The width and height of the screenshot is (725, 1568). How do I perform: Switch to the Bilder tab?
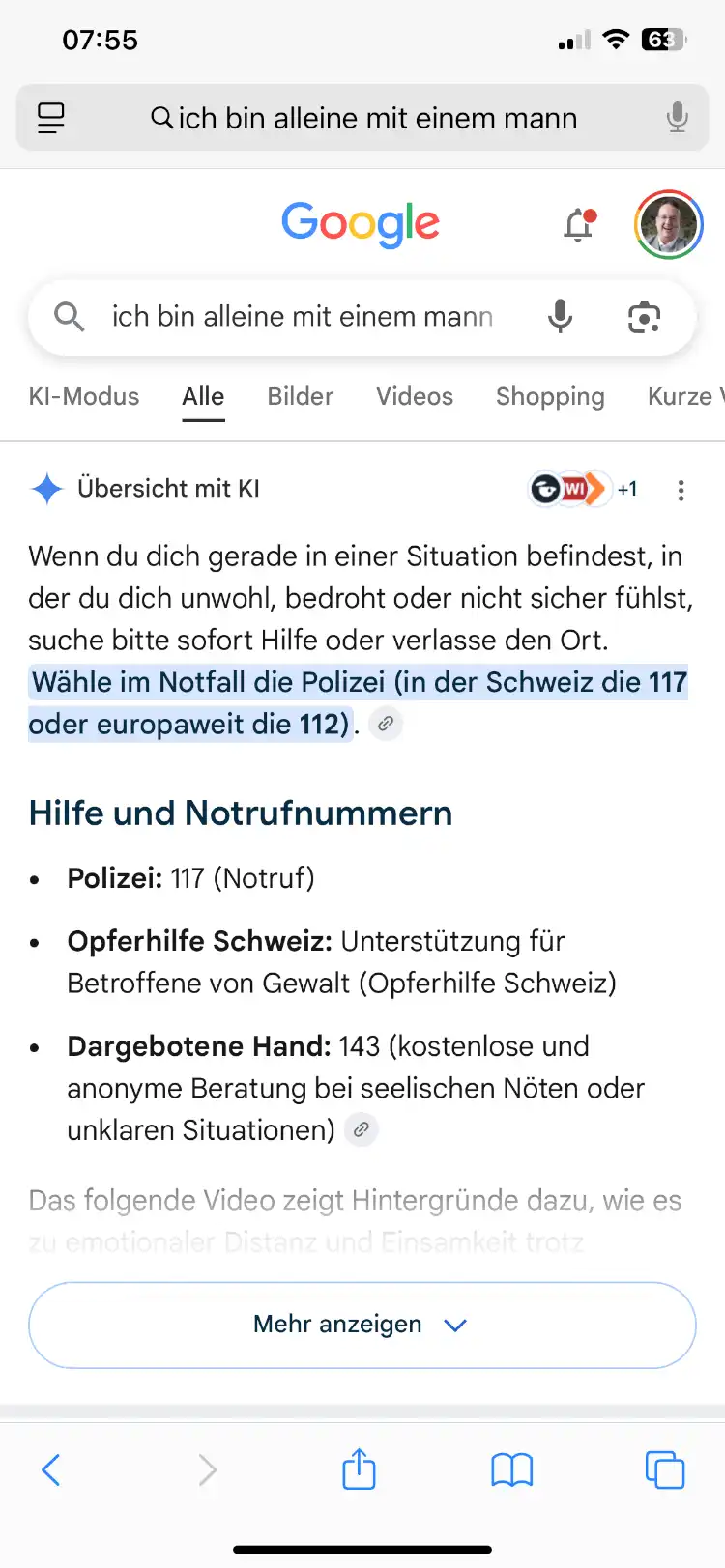301,397
